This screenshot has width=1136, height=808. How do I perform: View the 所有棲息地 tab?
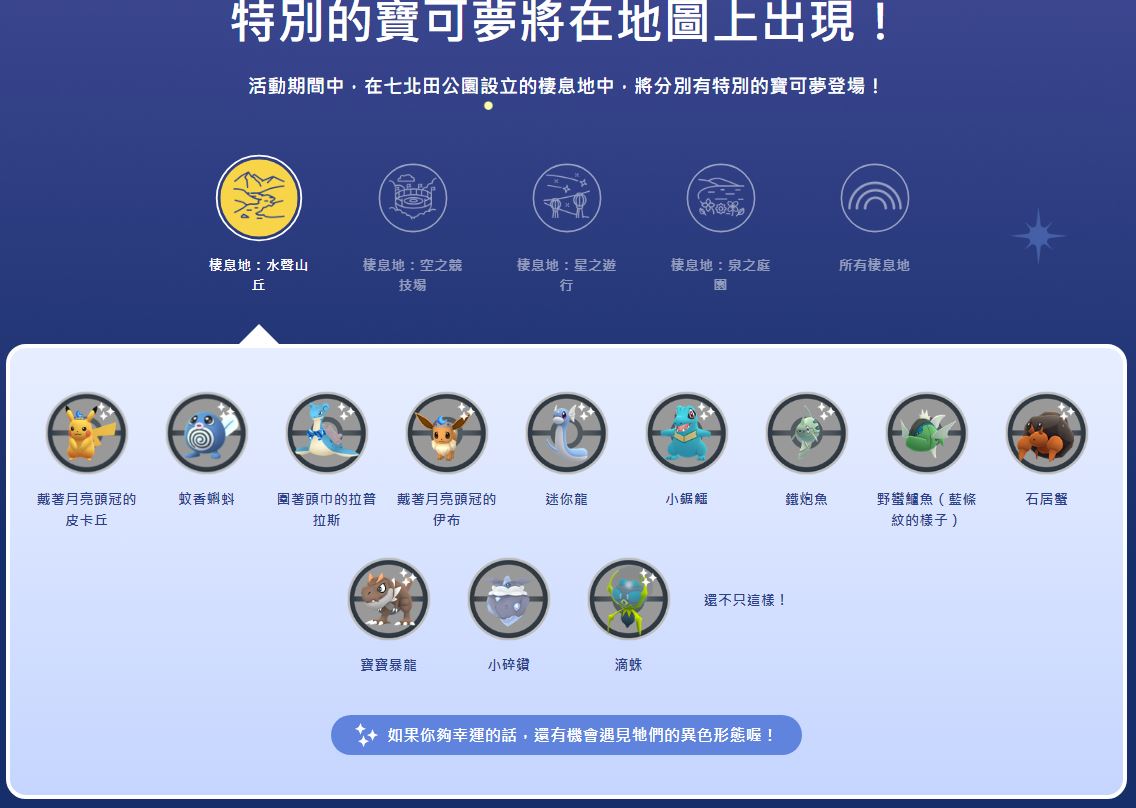874,199
